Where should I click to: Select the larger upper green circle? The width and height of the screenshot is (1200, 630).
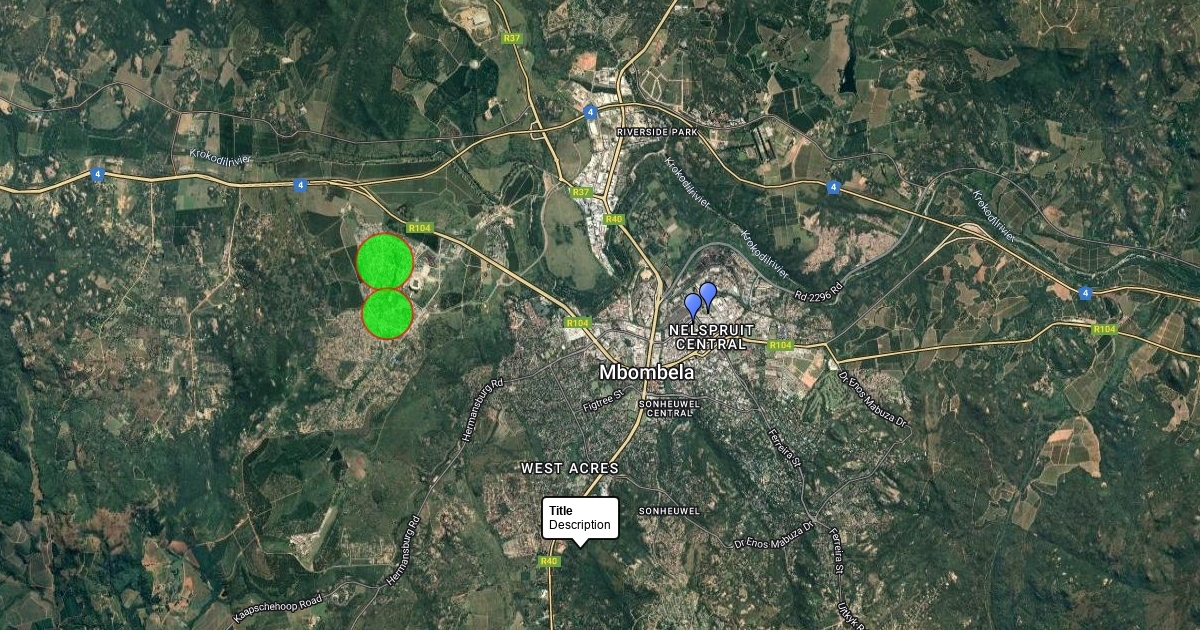pos(385,261)
